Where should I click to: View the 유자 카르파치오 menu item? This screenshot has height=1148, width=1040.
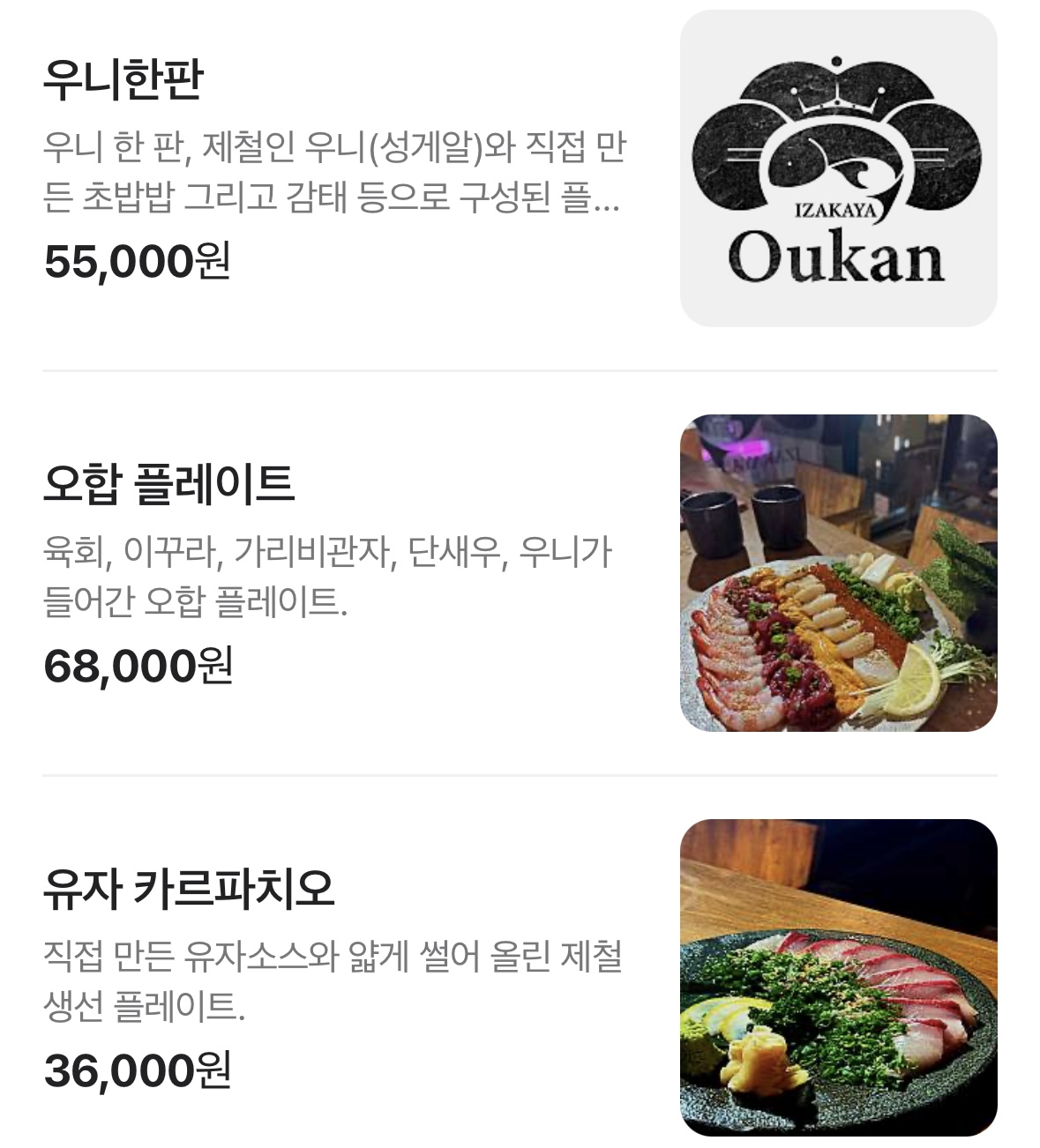pos(189,889)
